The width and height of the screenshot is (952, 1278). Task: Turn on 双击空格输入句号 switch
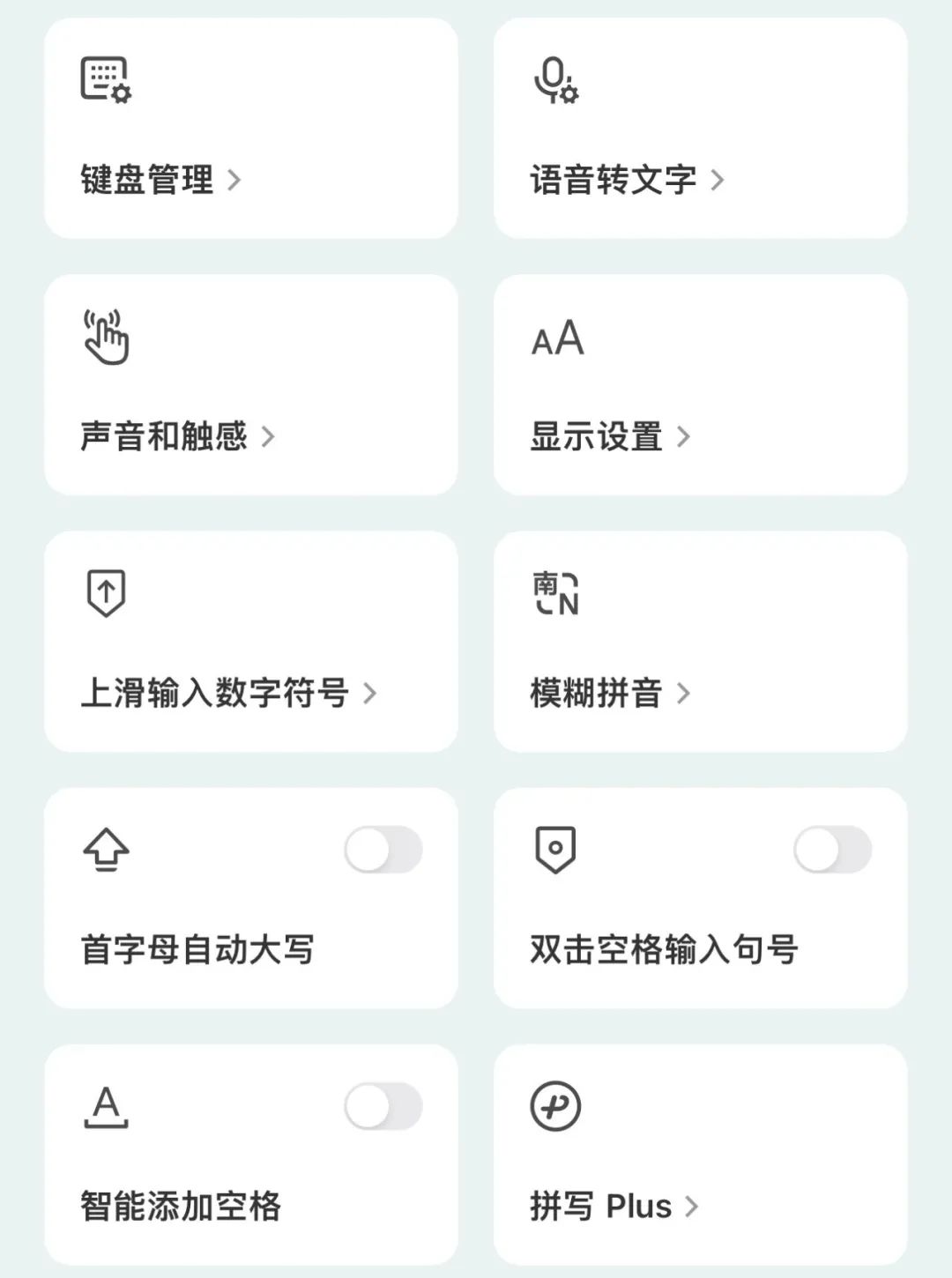tap(832, 848)
